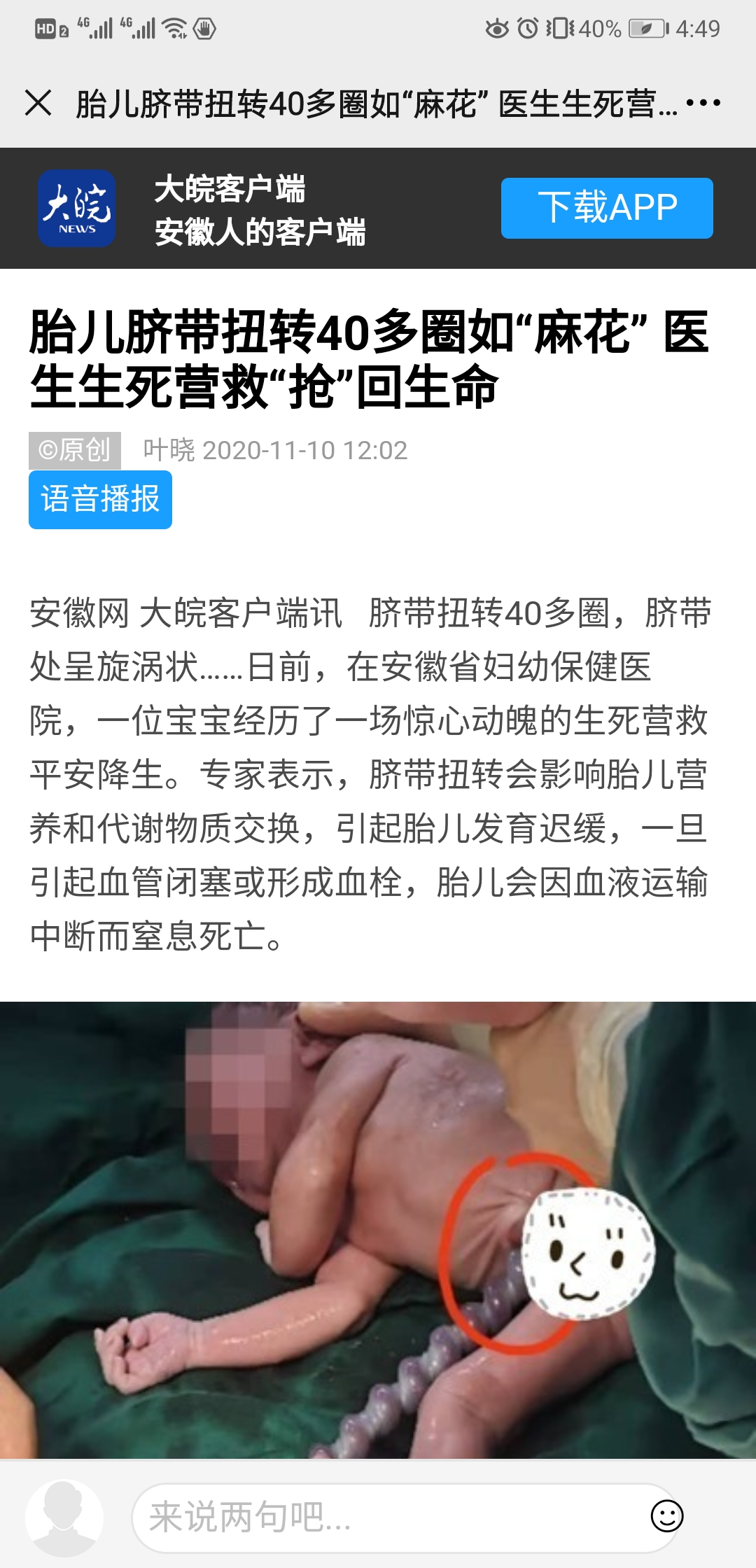Image resolution: width=756 pixels, height=1568 pixels.
Task: Tap the 大皖客户端 banner logo
Action: click(77, 208)
